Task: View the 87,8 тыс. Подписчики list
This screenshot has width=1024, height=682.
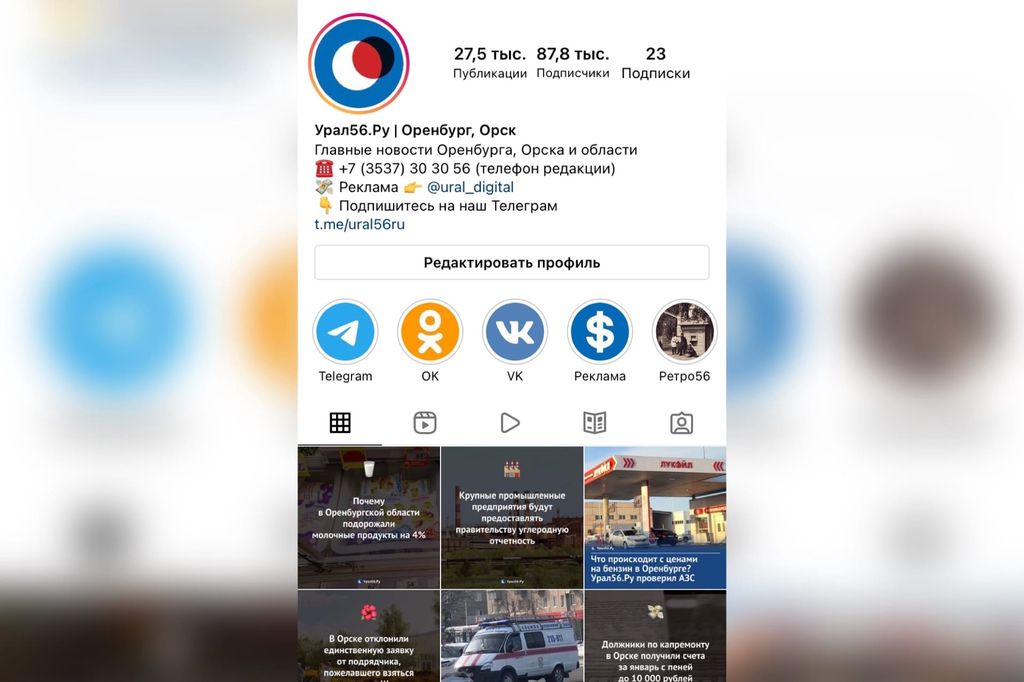Action: (x=572, y=62)
